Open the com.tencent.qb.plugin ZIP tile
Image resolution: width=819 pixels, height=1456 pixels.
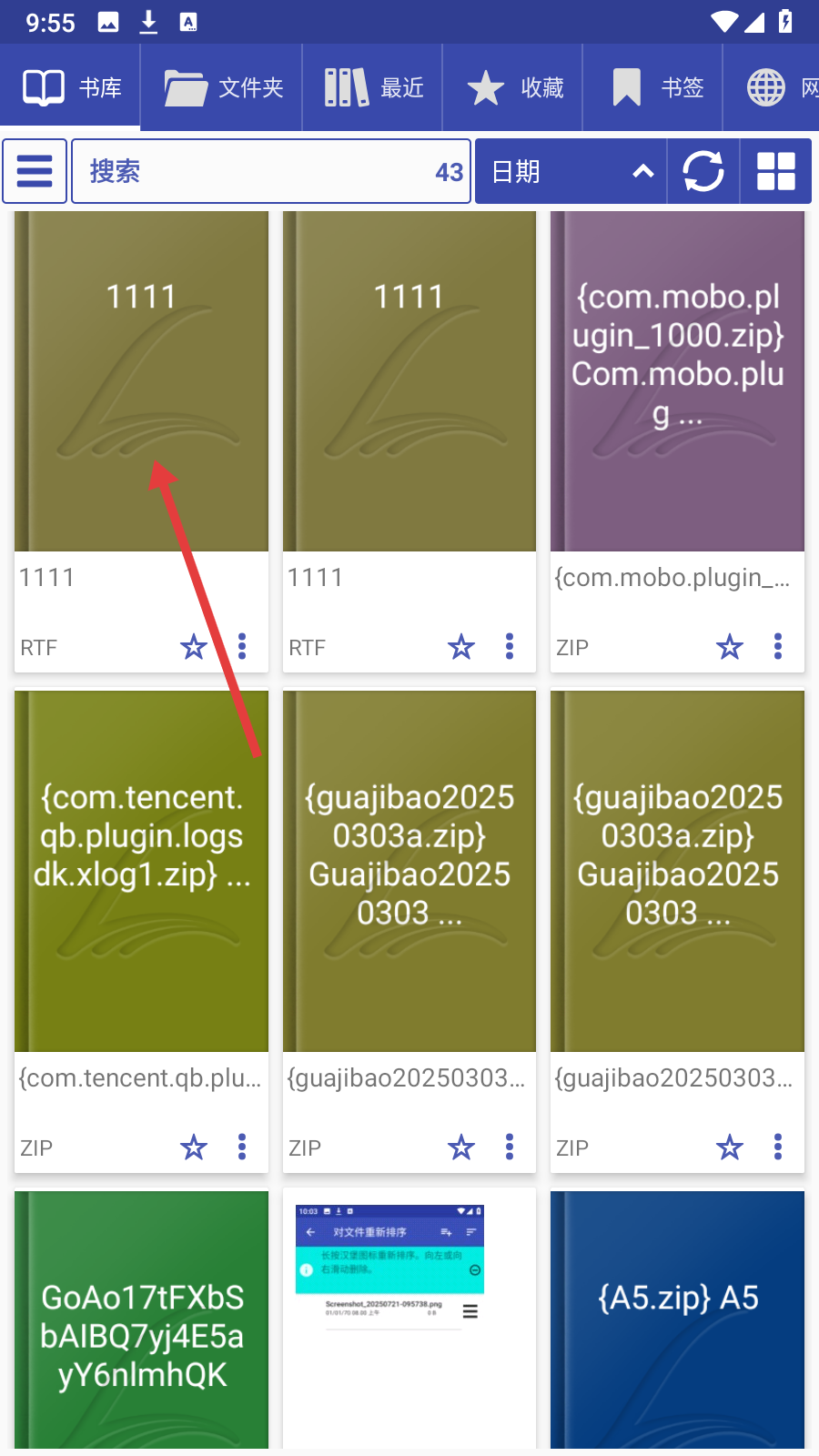click(x=142, y=872)
